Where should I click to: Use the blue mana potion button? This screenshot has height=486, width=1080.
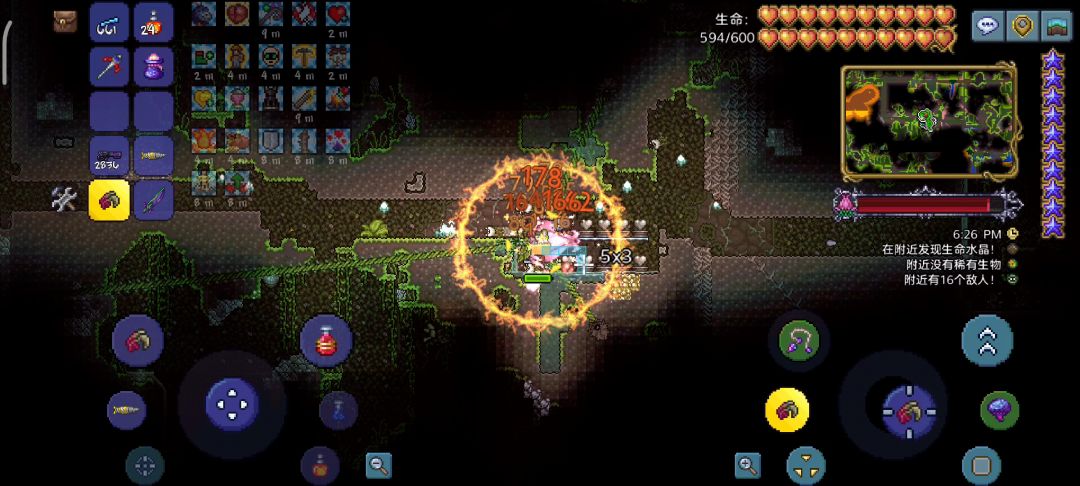point(338,410)
